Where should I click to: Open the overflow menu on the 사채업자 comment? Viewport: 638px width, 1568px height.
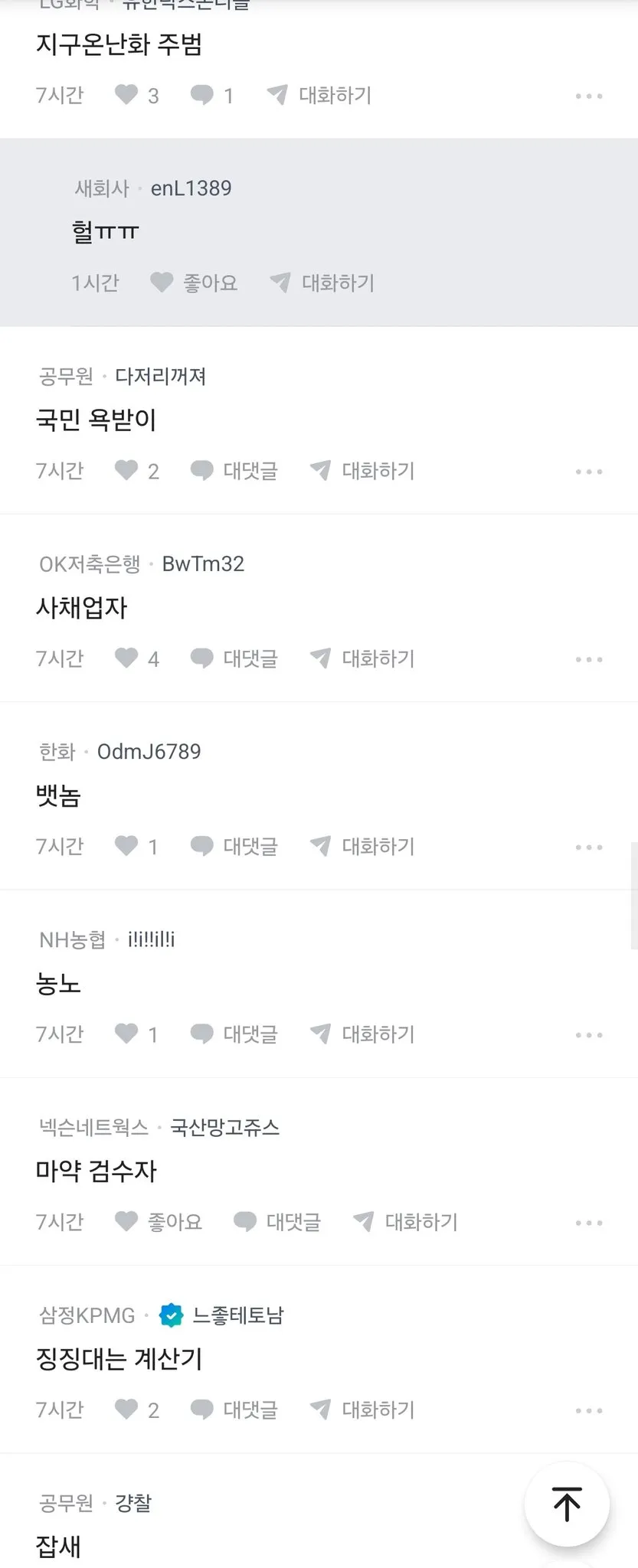[x=587, y=658]
